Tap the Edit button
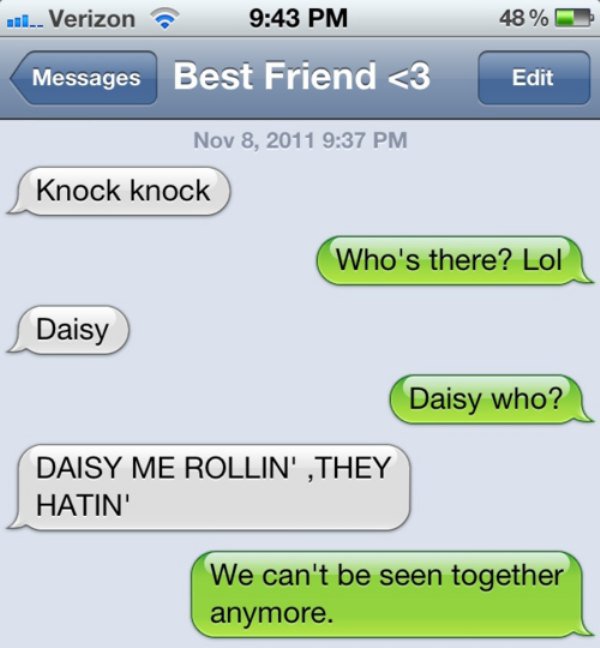The width and height of the screenshot is (600, 648). (x=532, y=78)
